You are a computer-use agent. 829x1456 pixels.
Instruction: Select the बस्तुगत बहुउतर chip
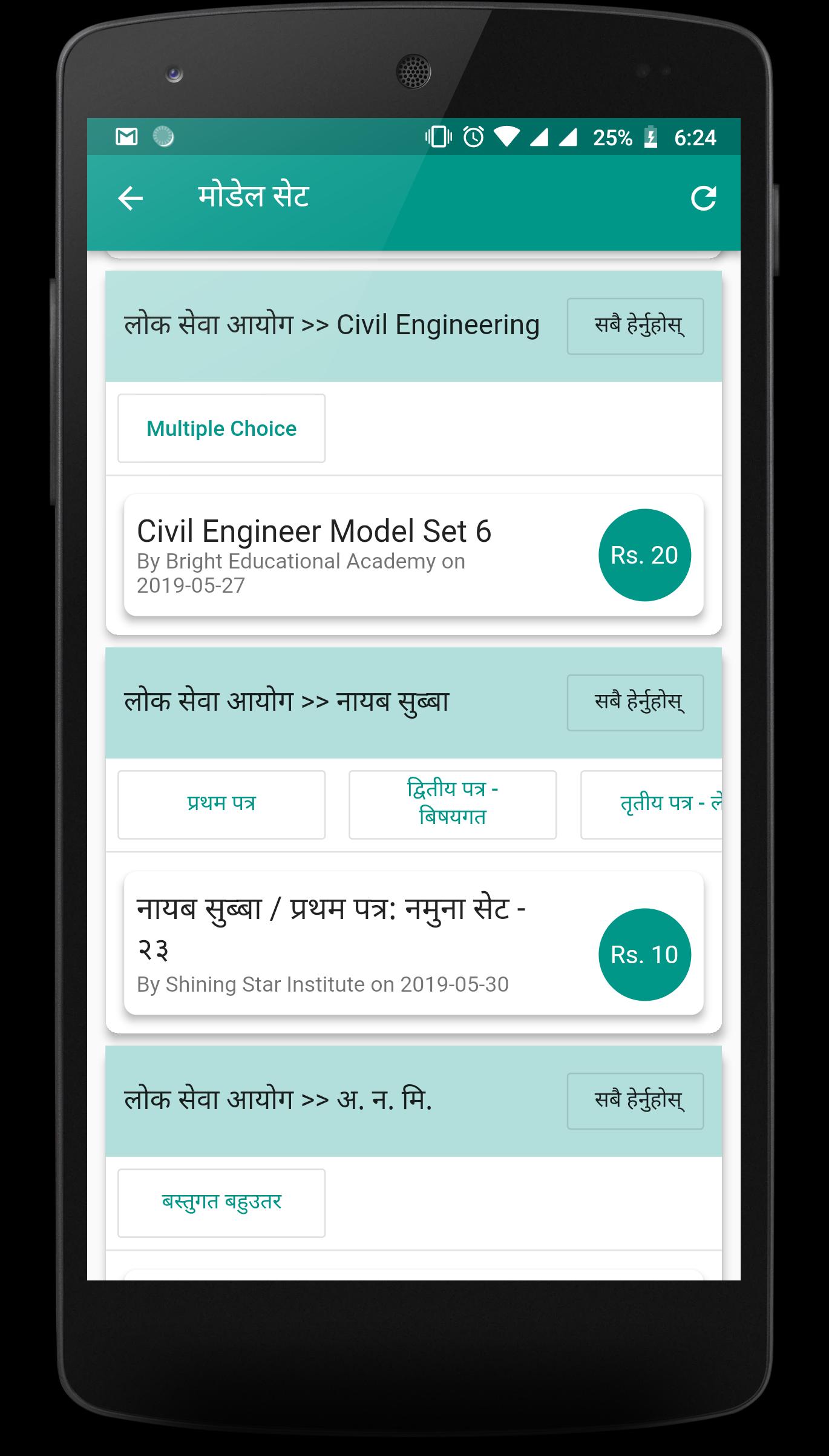(221, 1203)
